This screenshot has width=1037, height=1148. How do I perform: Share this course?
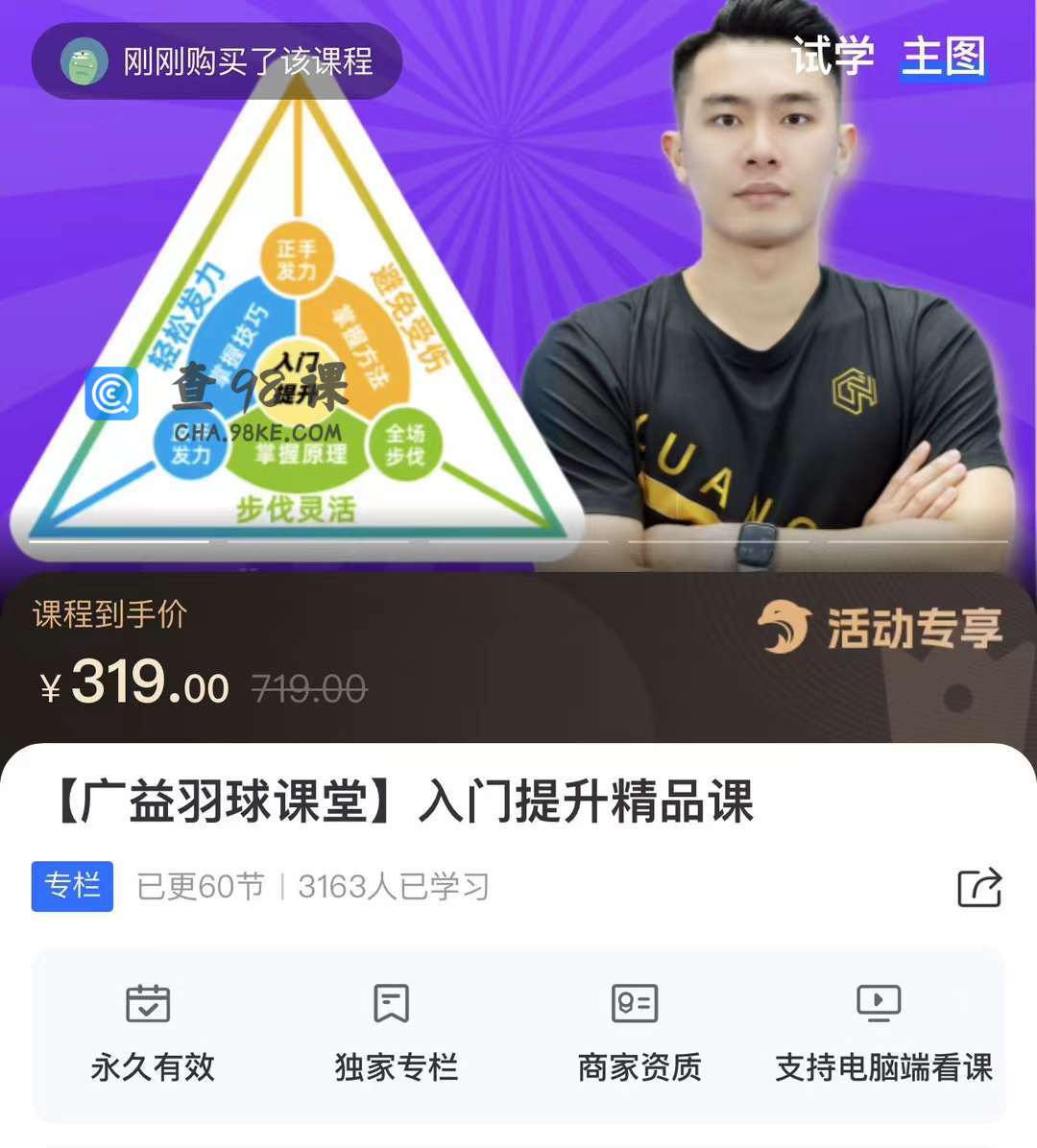(979, 887)
